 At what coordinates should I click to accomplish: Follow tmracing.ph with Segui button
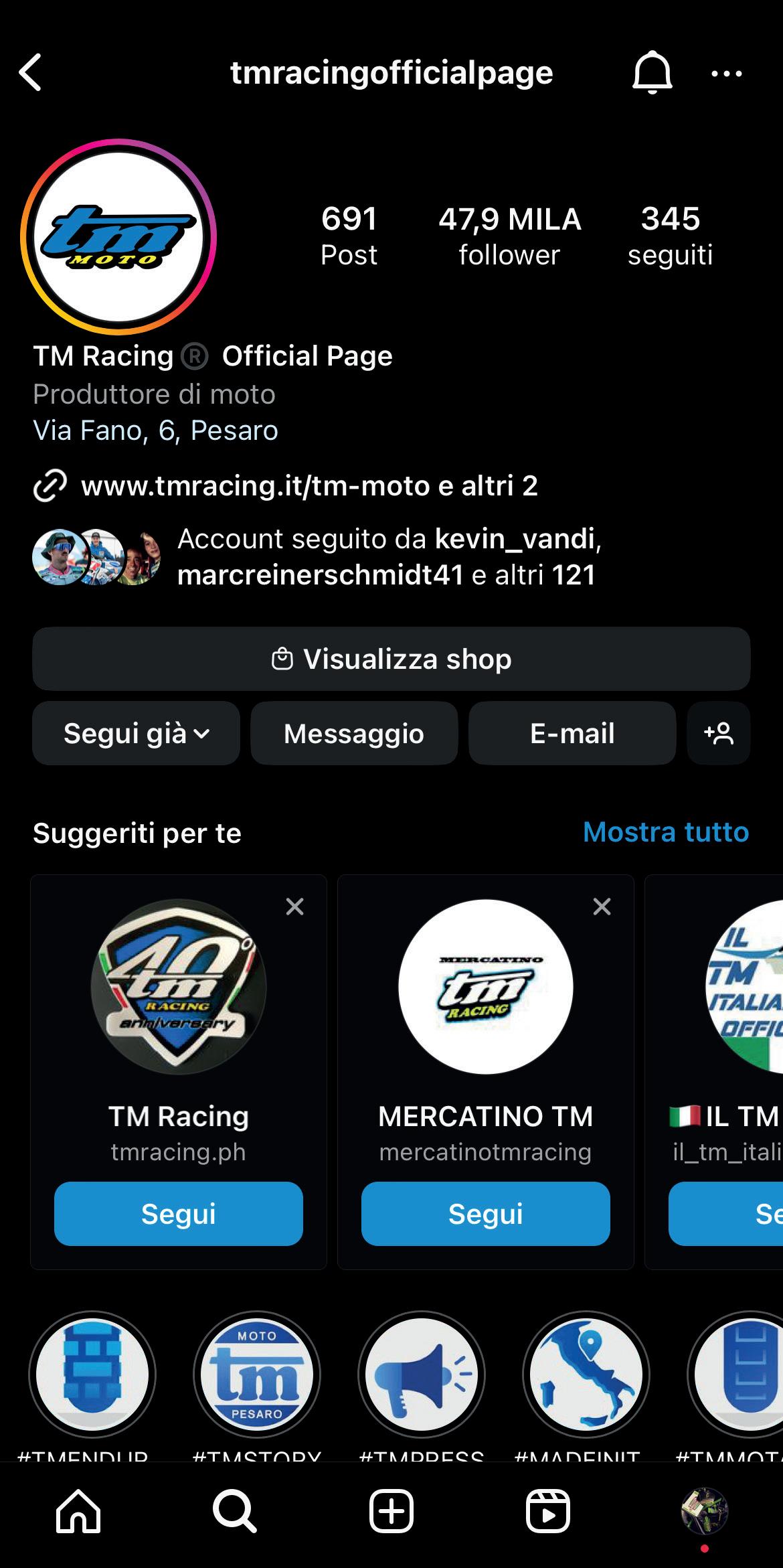click(179, 1214)
